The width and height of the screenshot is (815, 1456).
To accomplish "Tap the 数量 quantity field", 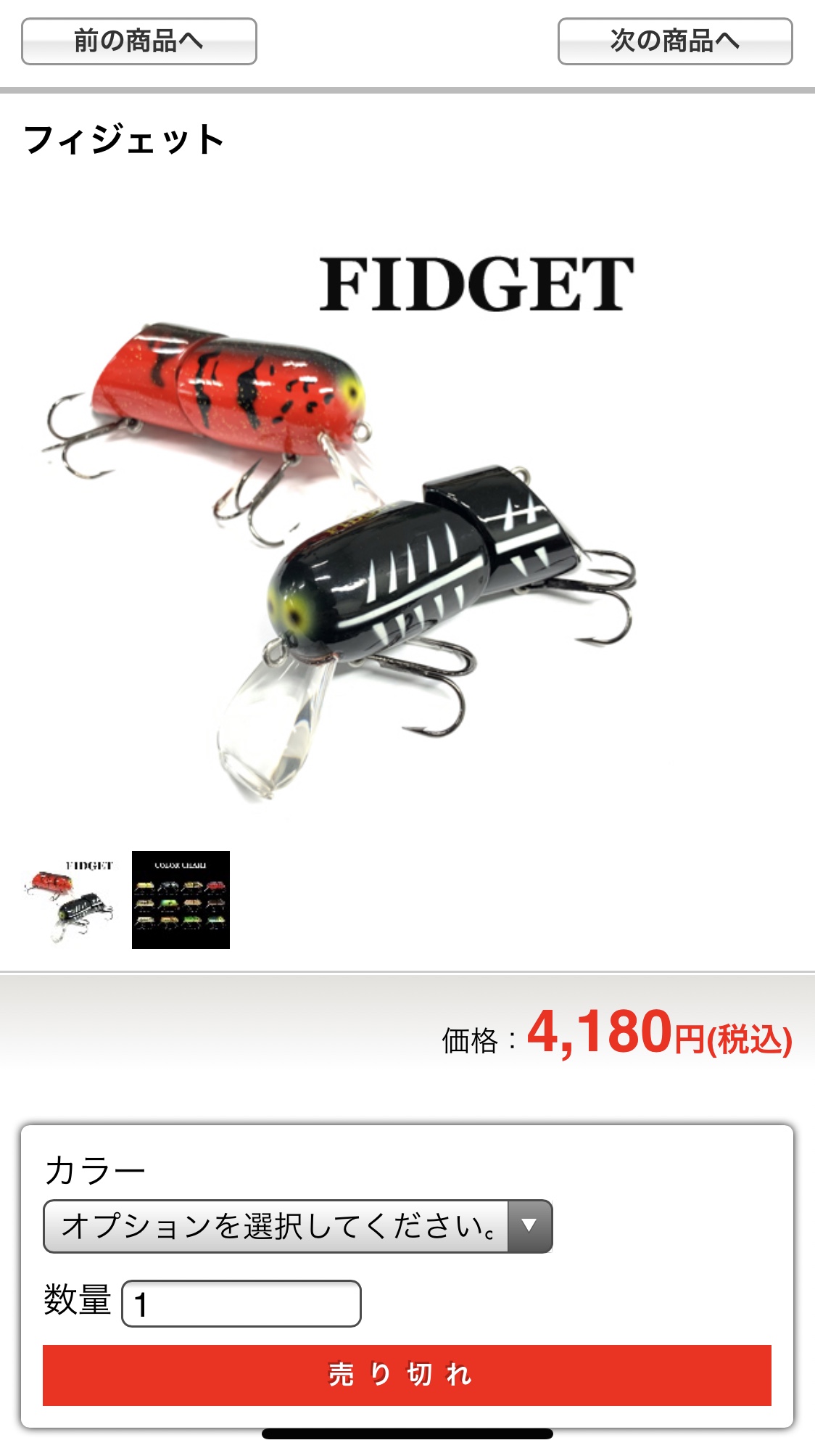I will click(241, 1304).
